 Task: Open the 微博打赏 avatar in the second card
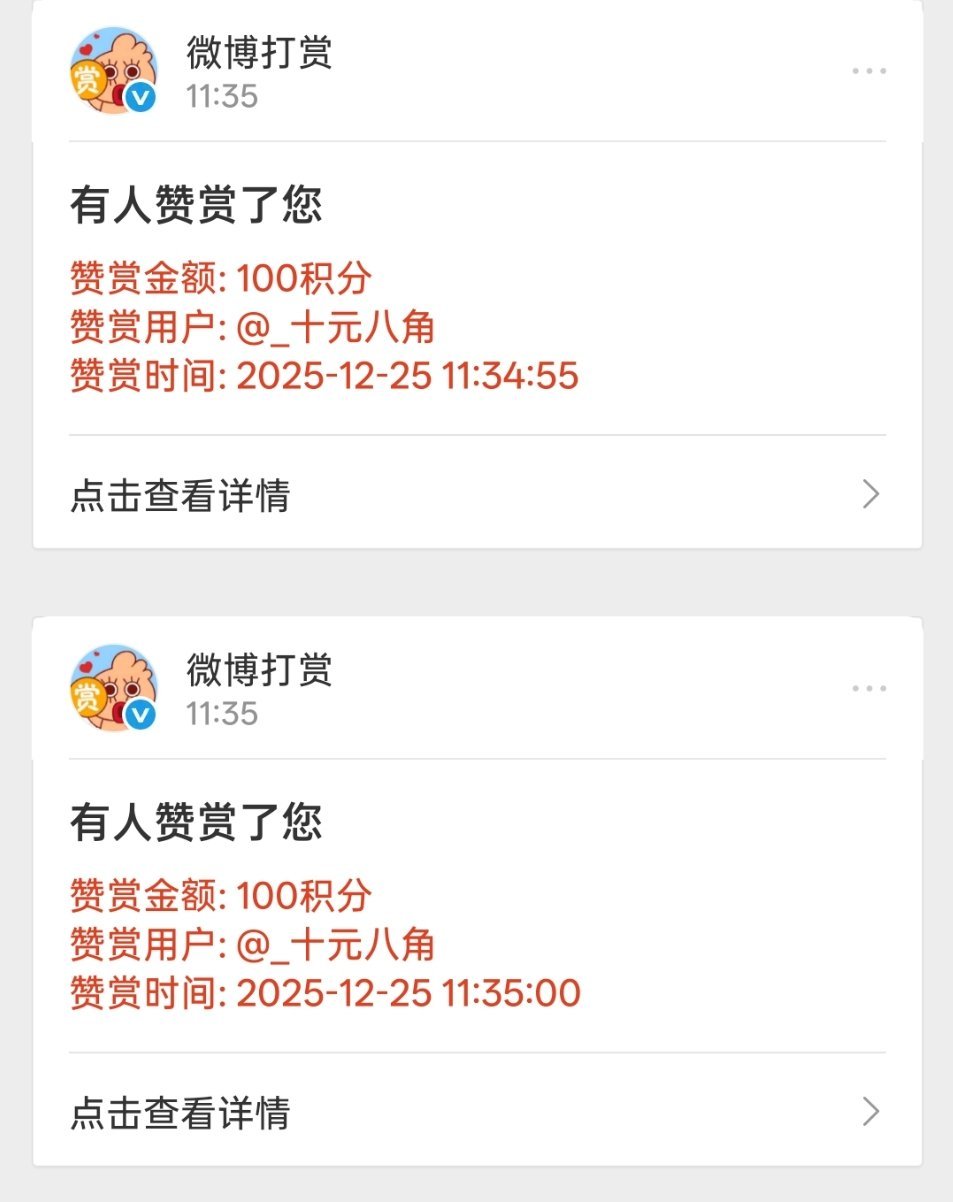[x=112, y=688]
